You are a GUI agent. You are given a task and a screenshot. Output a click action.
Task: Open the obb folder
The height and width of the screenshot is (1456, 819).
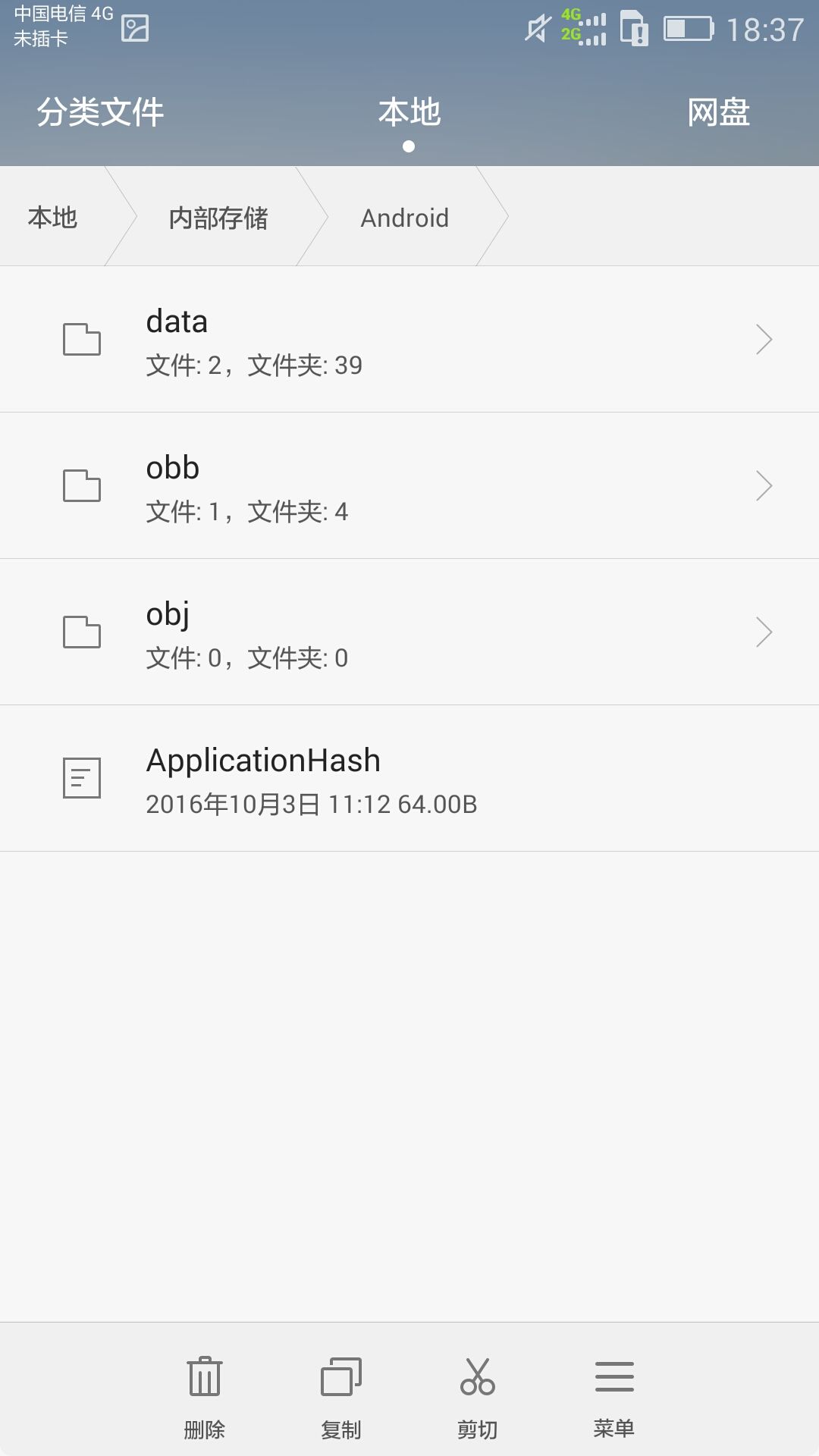409,486
